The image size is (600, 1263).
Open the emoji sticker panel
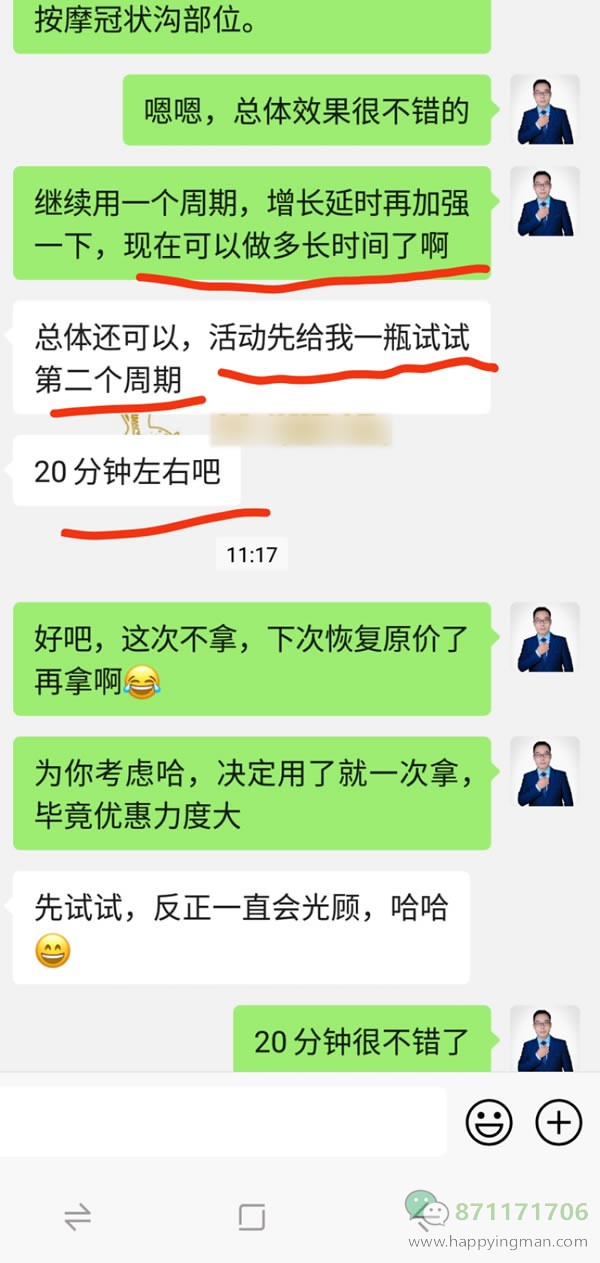click(x=489, y=1122)
